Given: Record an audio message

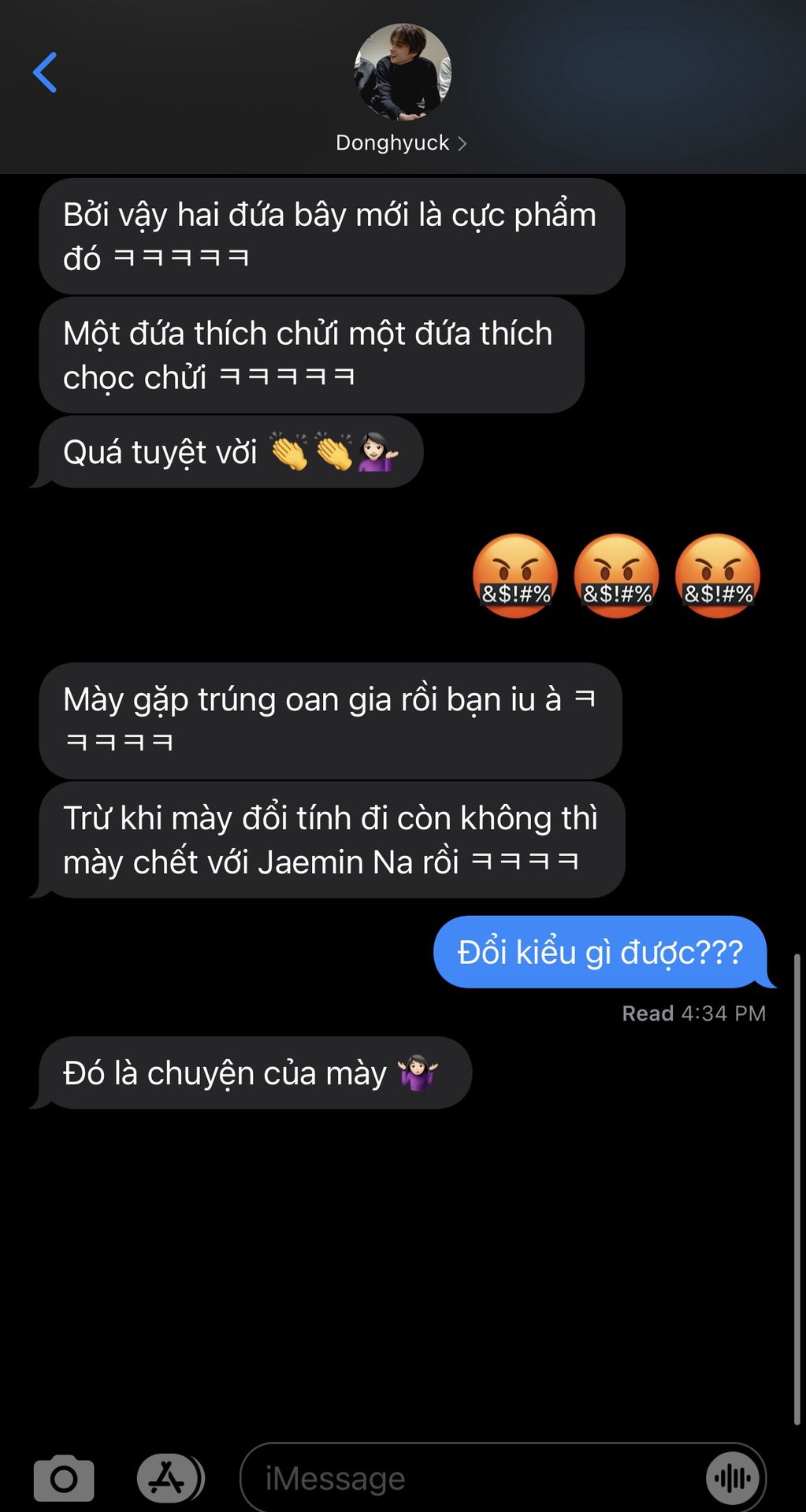Looking at the screenshot, I should [x=732, y=1478].
